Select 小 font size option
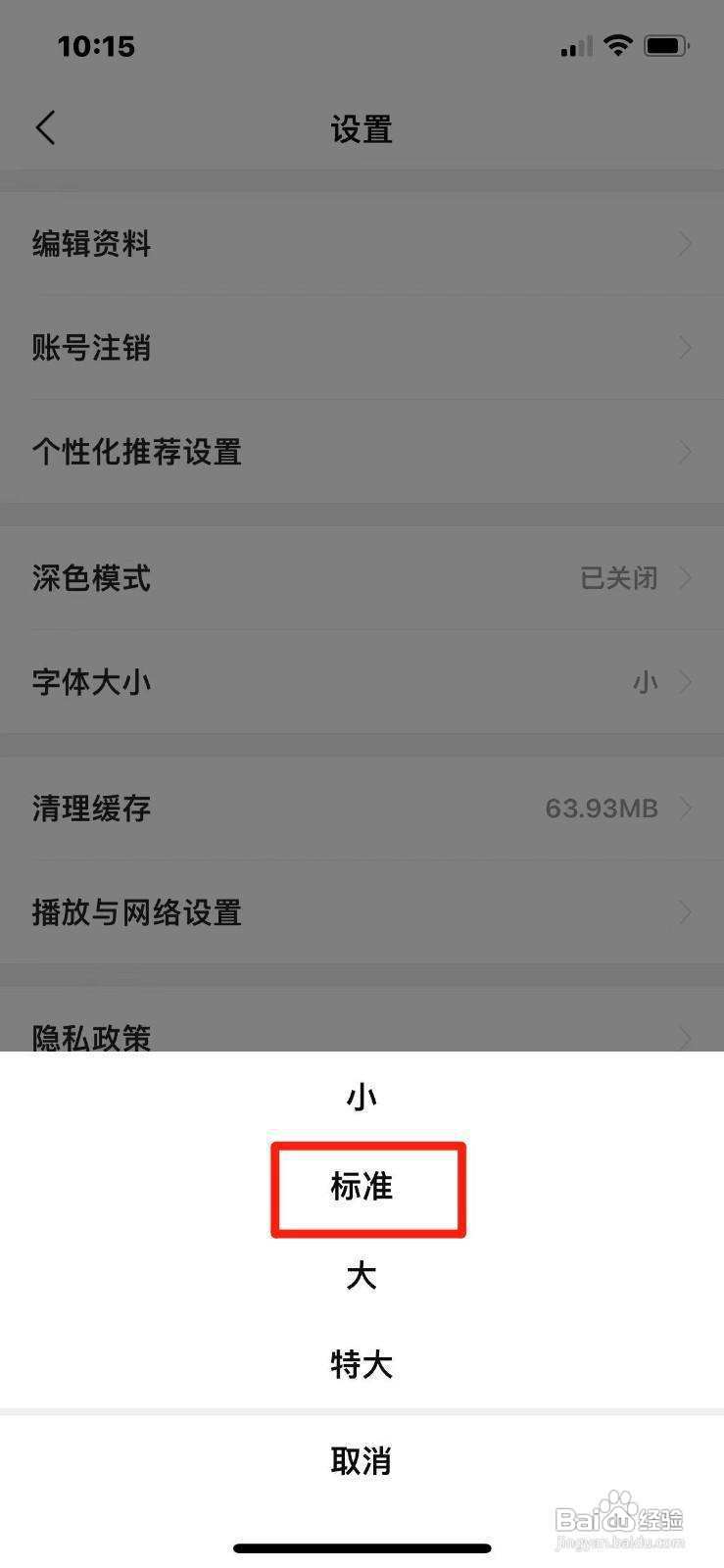The image size is (724, 1568). click(362, 1096)
